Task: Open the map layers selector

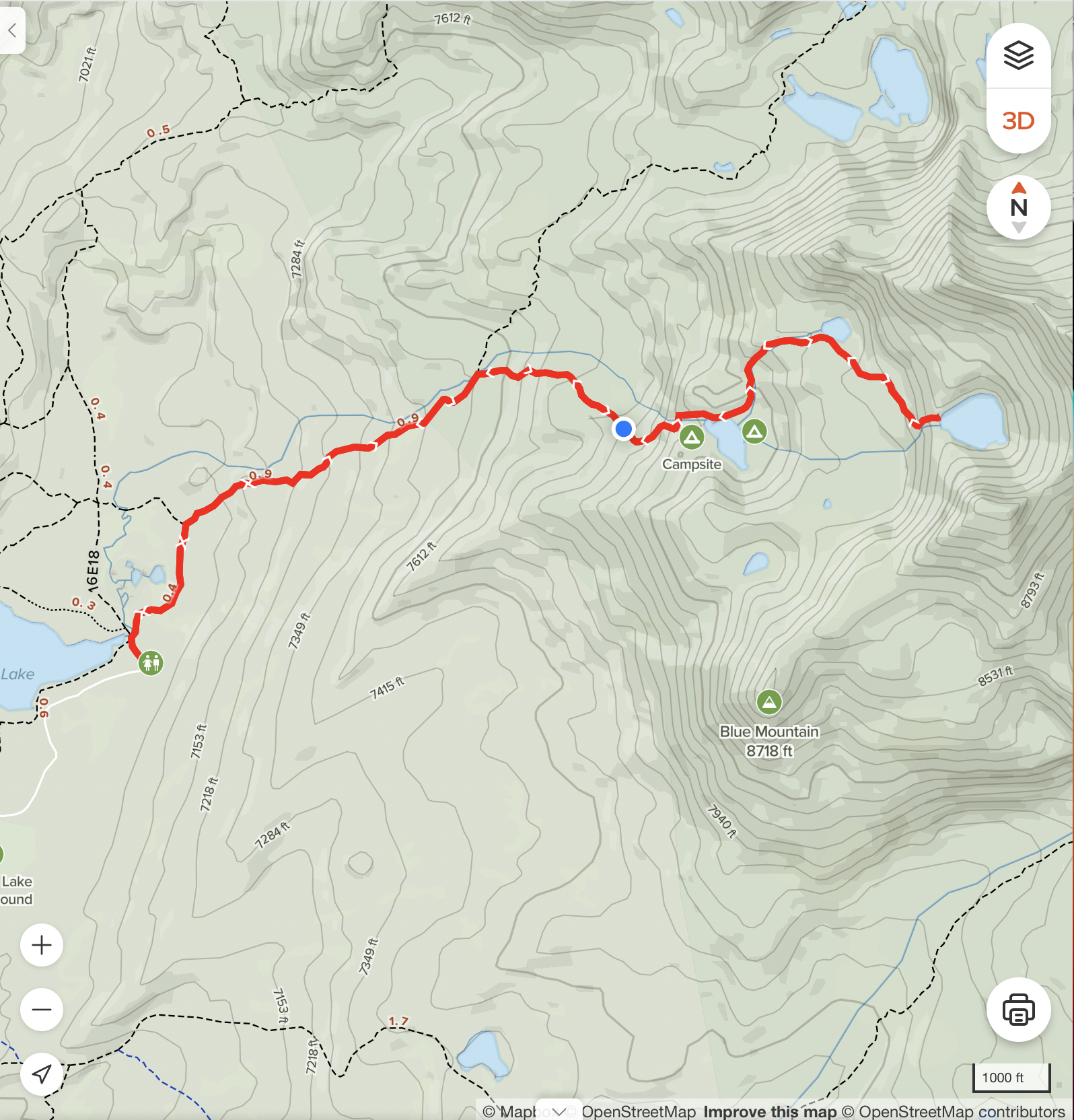Action: point(1018,56)
